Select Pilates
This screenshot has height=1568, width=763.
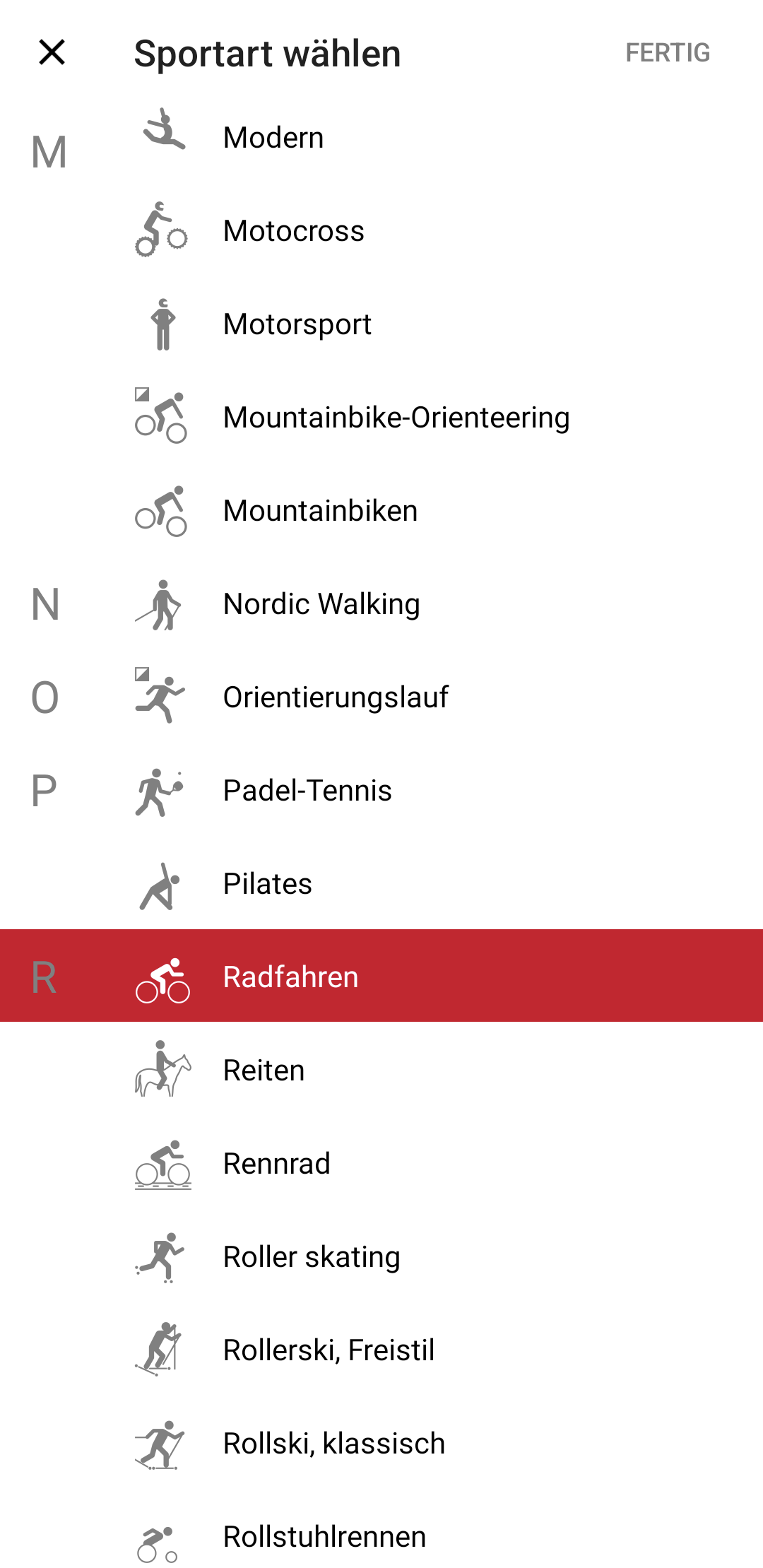[x=381, y=884]
